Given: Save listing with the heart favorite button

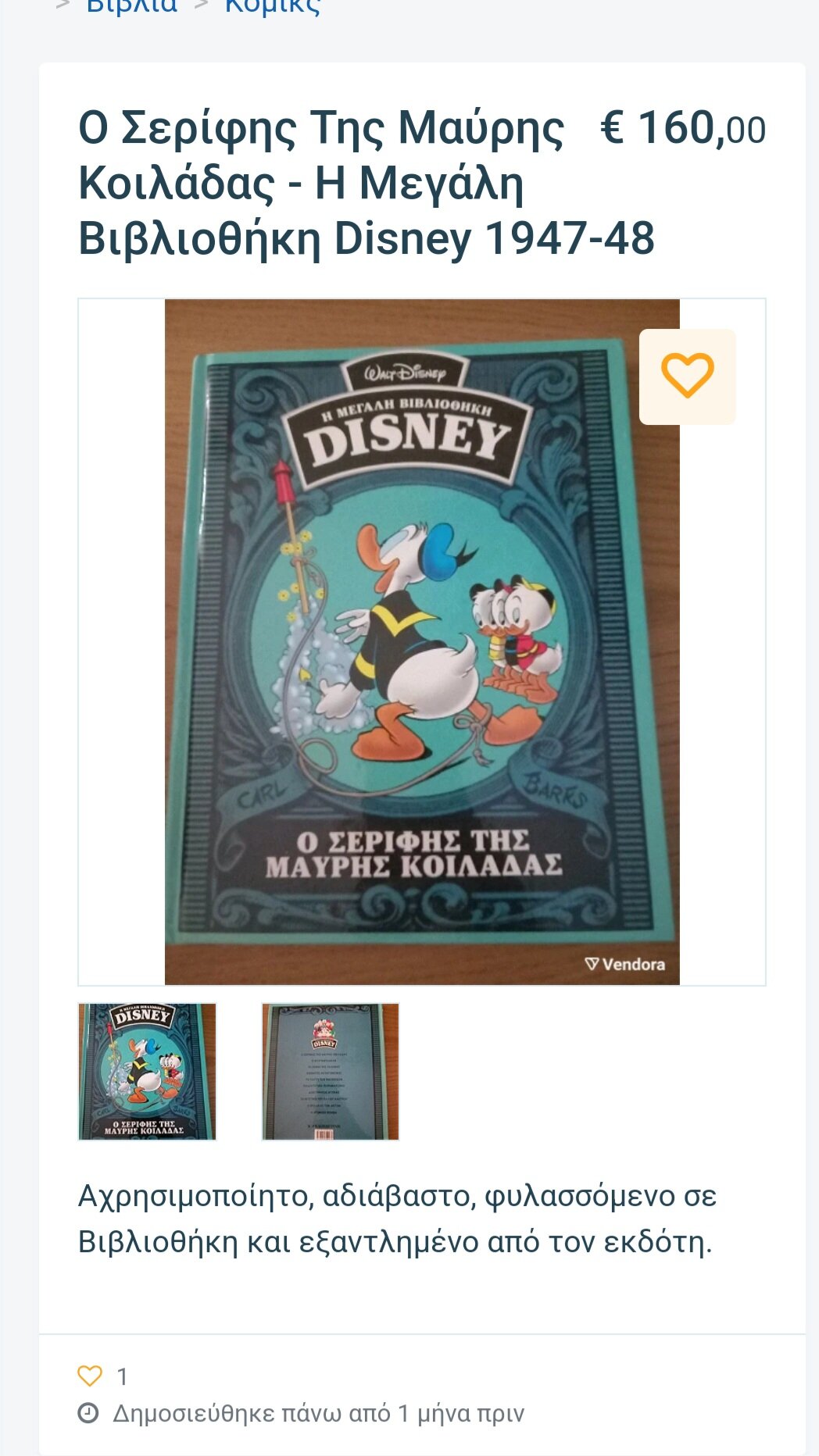Looking at the screenshot, I should point(688,376).
